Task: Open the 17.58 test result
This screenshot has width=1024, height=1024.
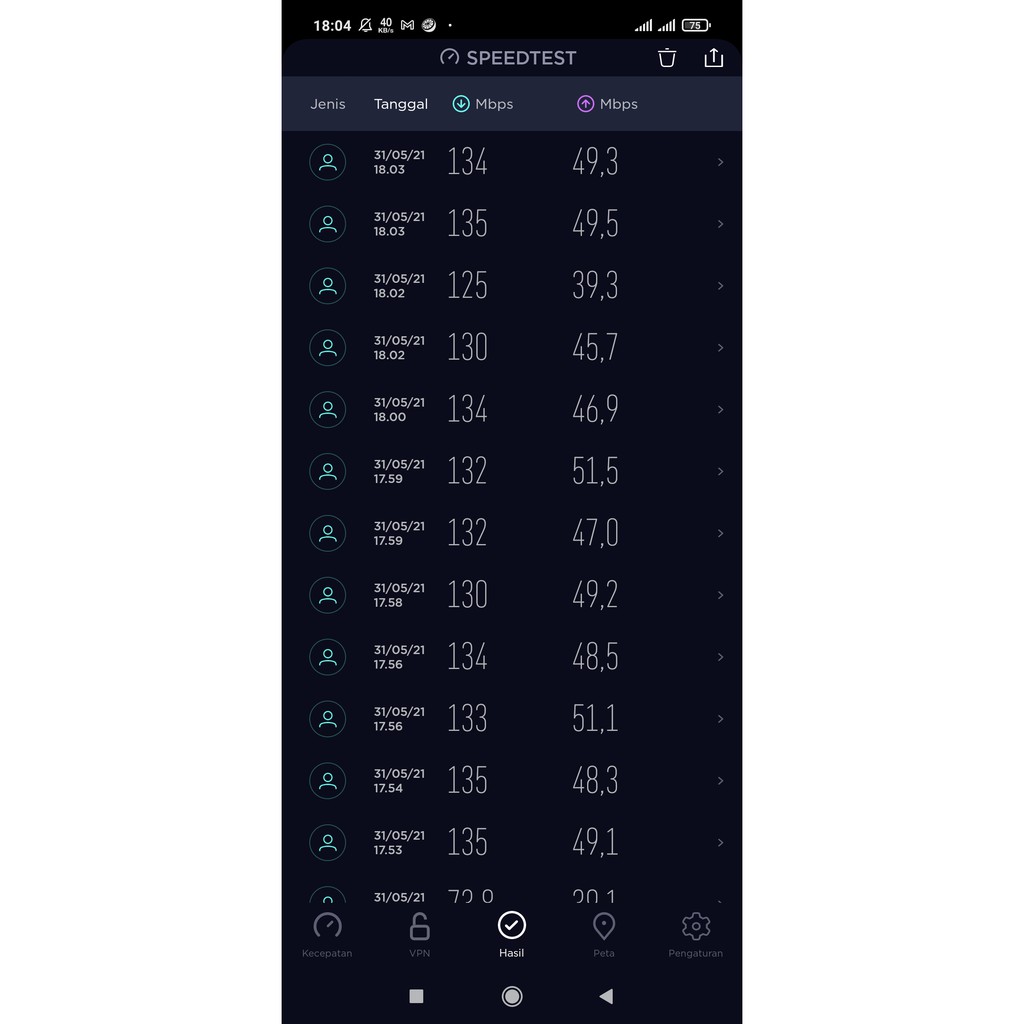Action: coord(512,595)
